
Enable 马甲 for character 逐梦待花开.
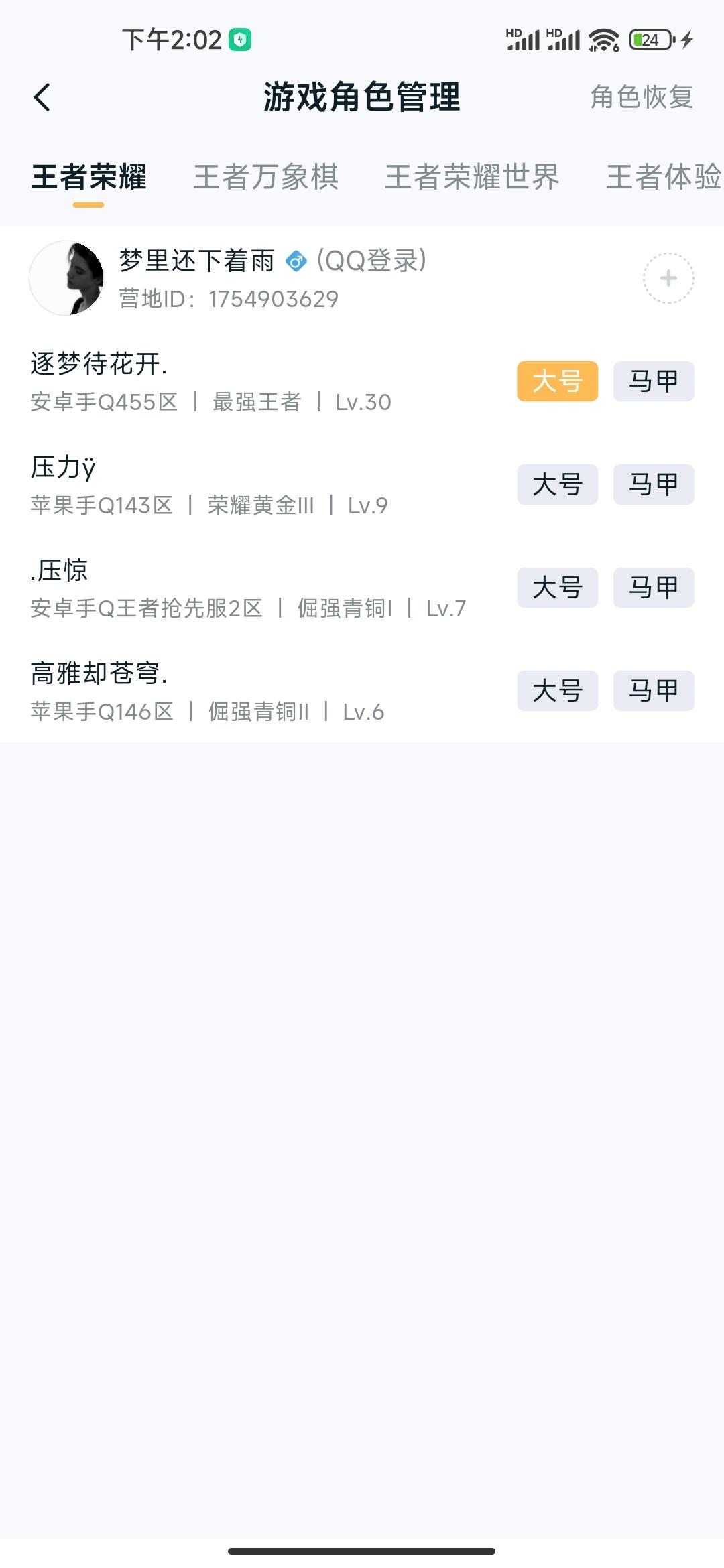click(x=653, y=381)
